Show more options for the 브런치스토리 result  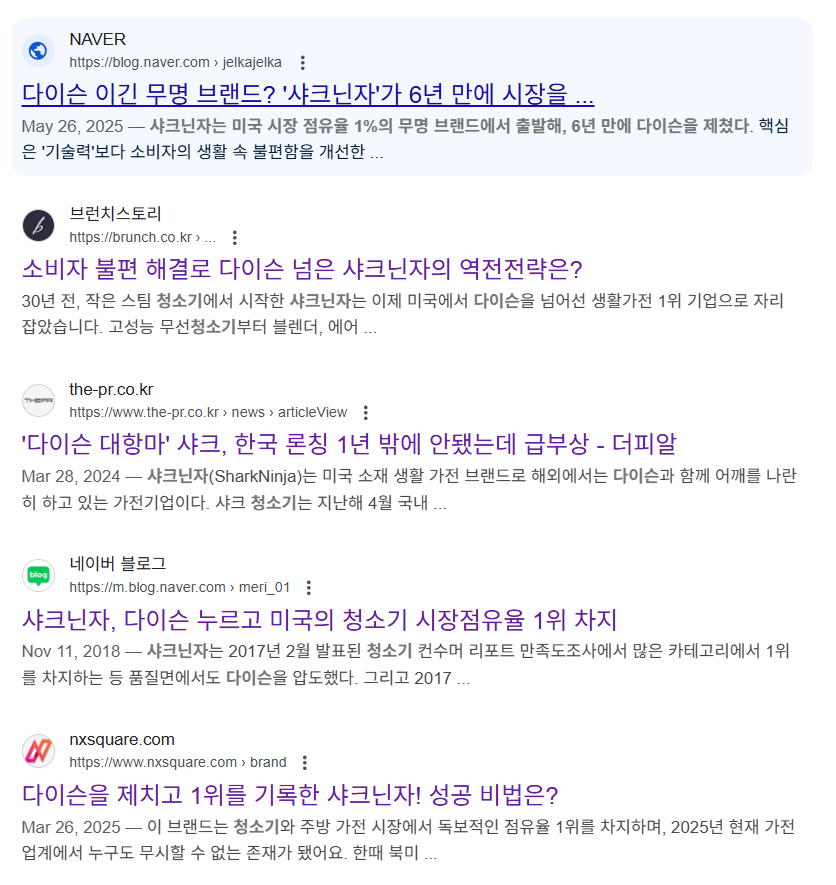point(234,238)
